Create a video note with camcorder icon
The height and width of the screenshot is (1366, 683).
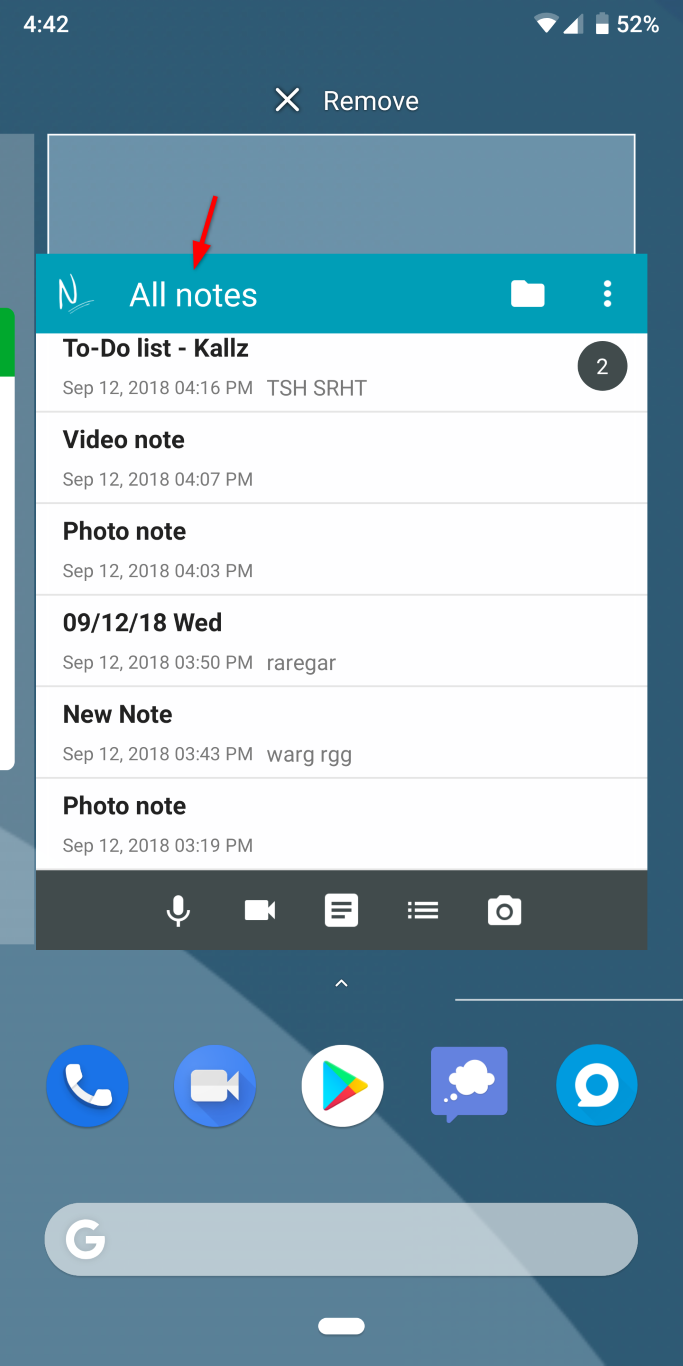click(x=260, y=911)
